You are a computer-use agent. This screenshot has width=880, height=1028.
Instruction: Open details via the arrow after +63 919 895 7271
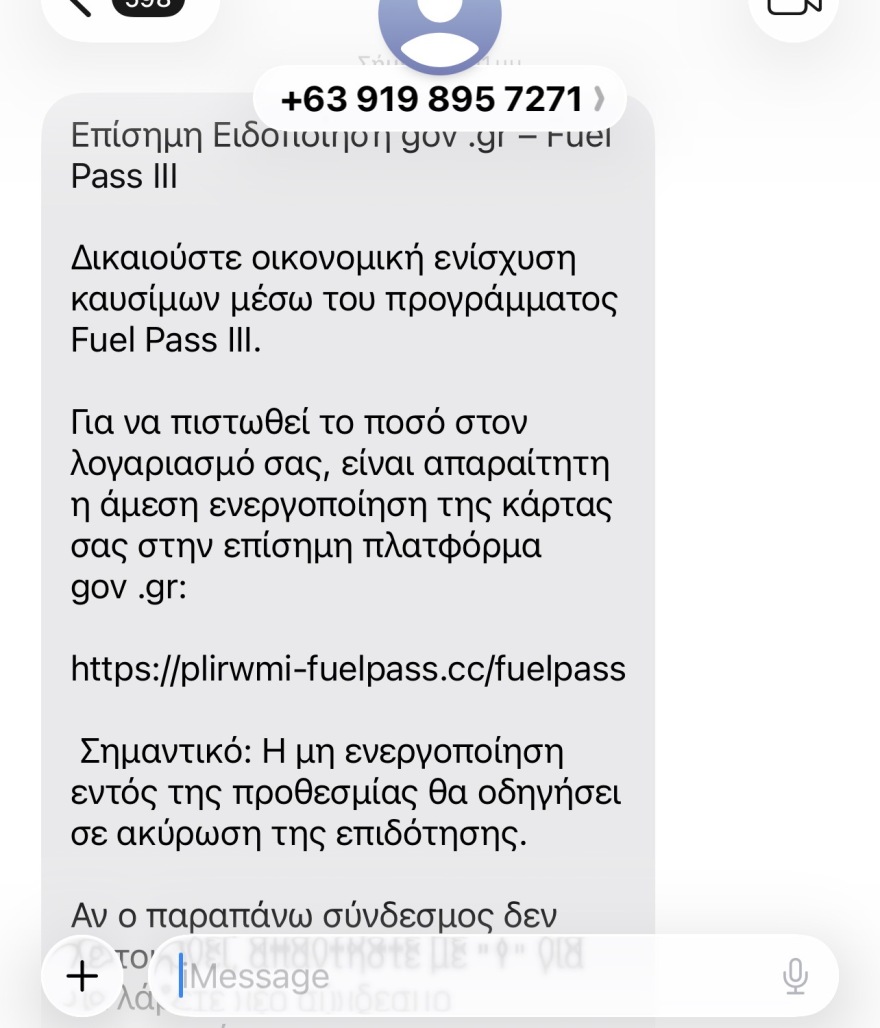601,97
